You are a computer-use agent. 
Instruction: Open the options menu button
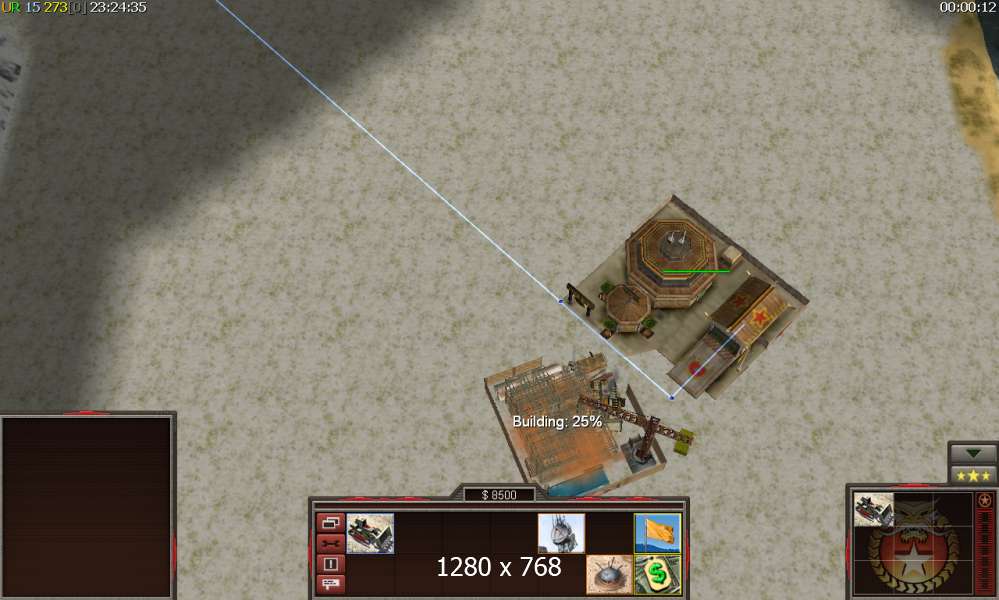pyautogui.click(x=330, y=563)
